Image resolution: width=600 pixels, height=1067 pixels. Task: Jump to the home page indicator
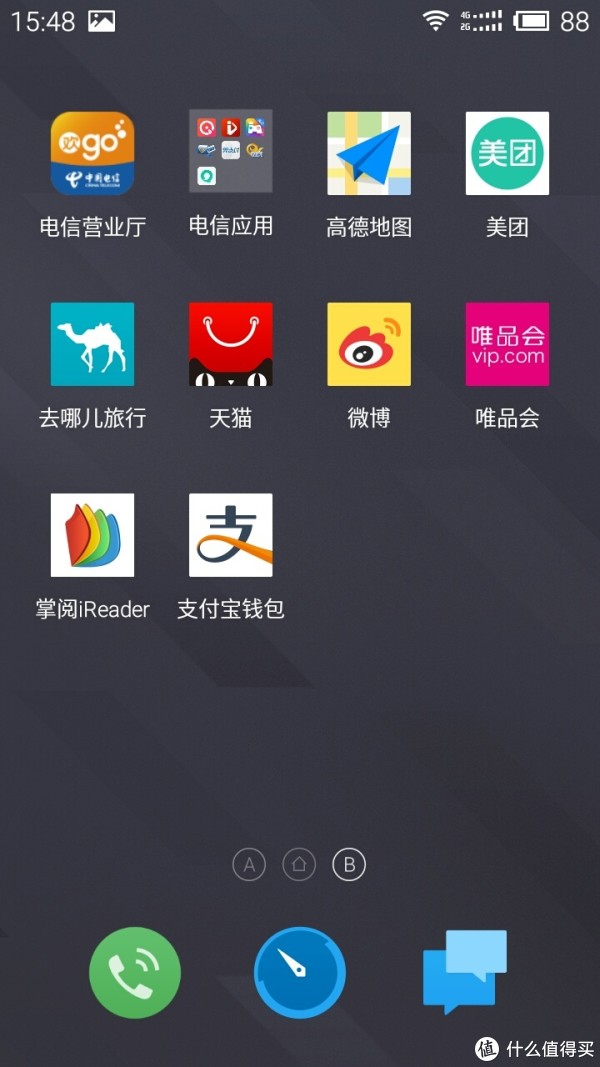(x=299, y=864)
